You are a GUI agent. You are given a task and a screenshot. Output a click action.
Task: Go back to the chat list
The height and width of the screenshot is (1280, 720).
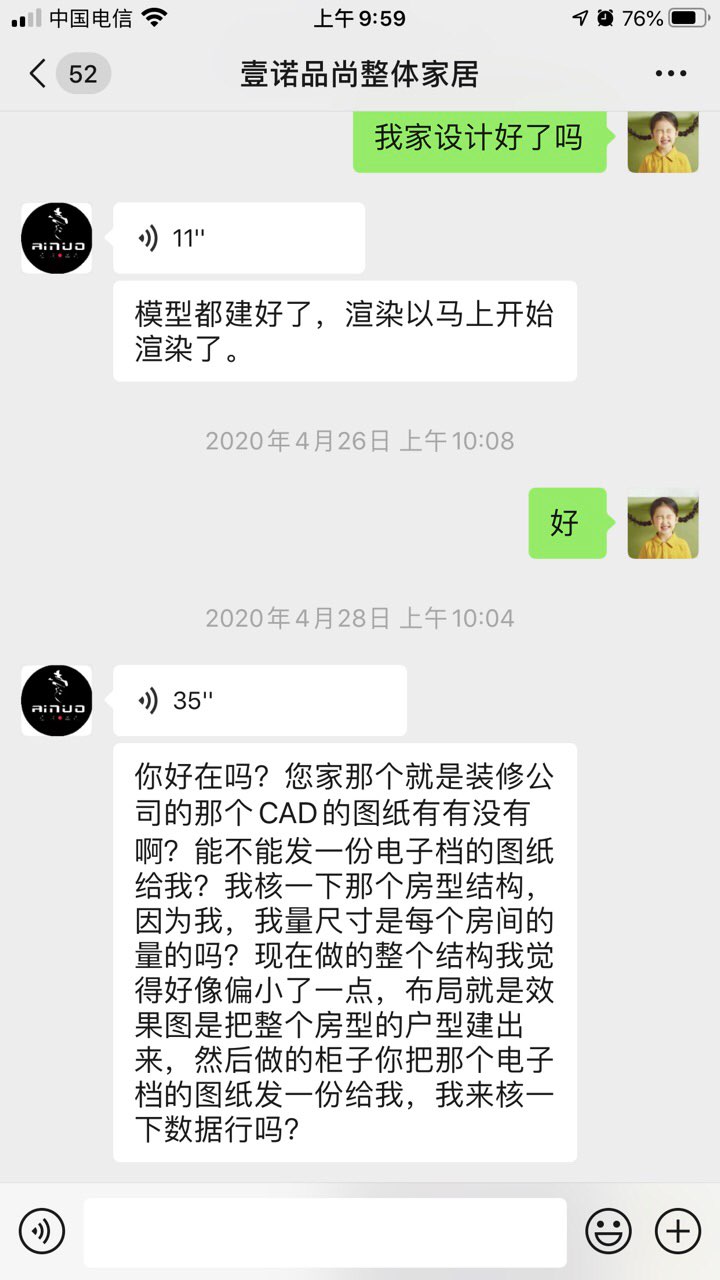40,74
